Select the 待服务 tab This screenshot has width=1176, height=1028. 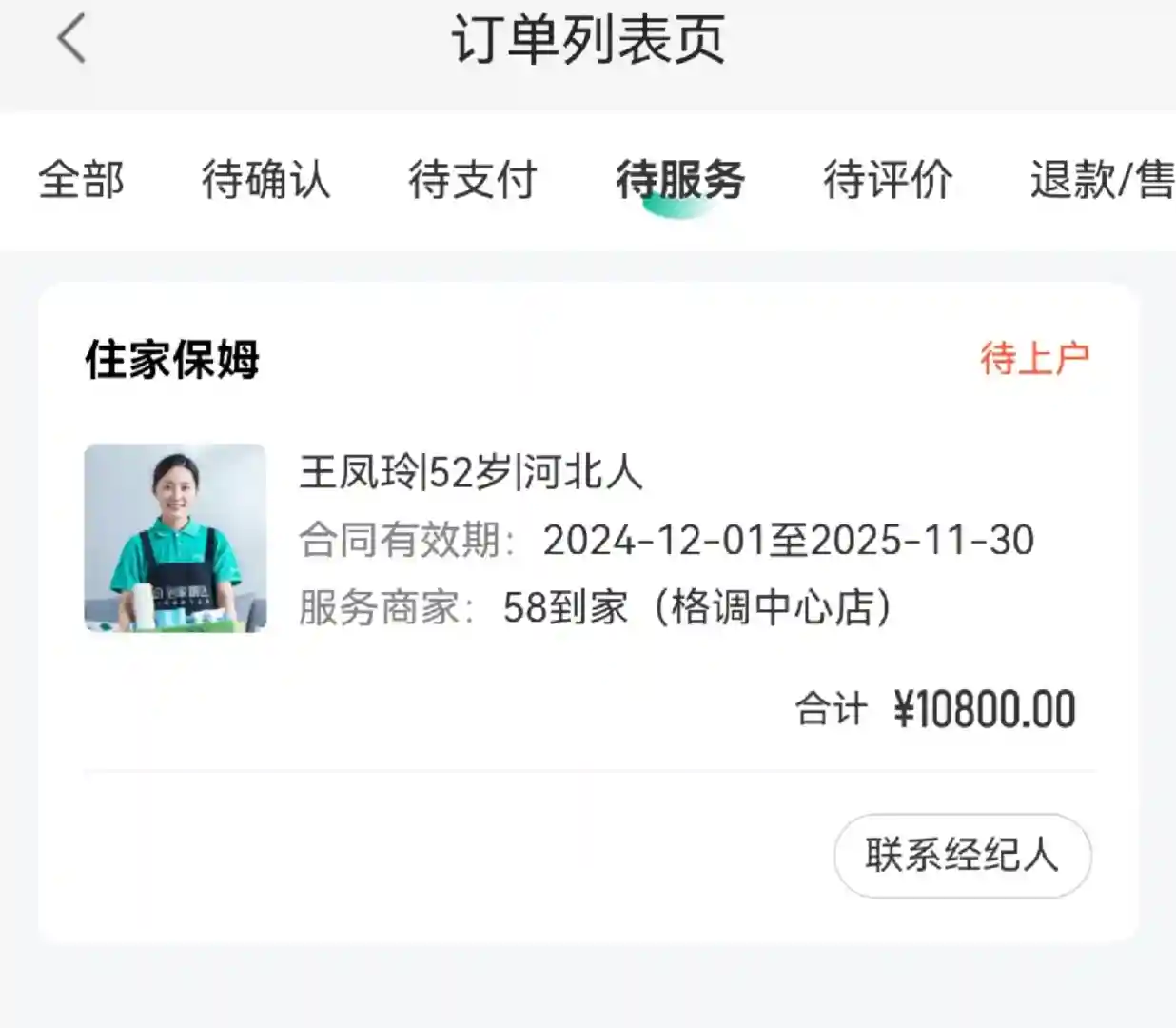pos(679,179)
